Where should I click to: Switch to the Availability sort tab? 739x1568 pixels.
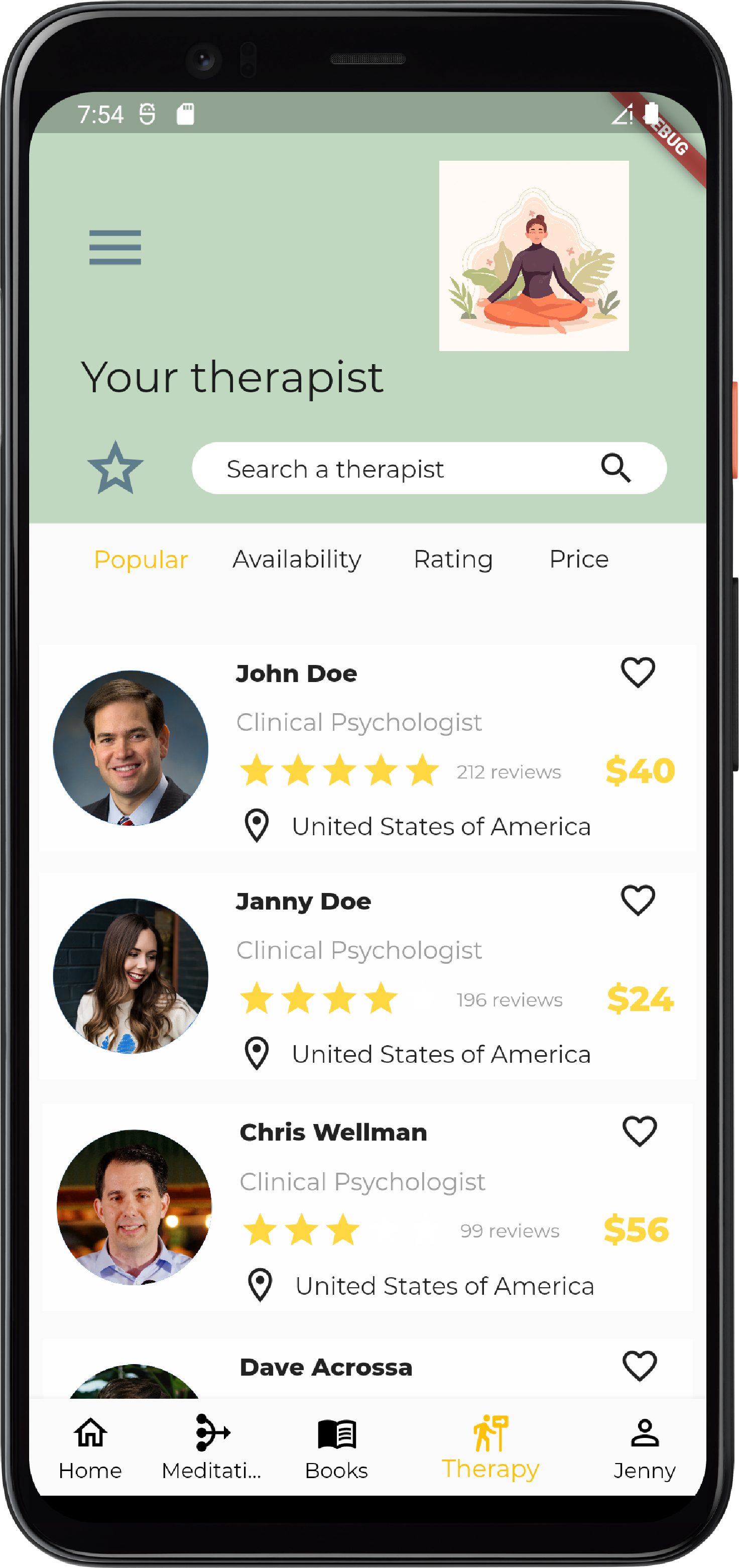click(x=297, y=559)
